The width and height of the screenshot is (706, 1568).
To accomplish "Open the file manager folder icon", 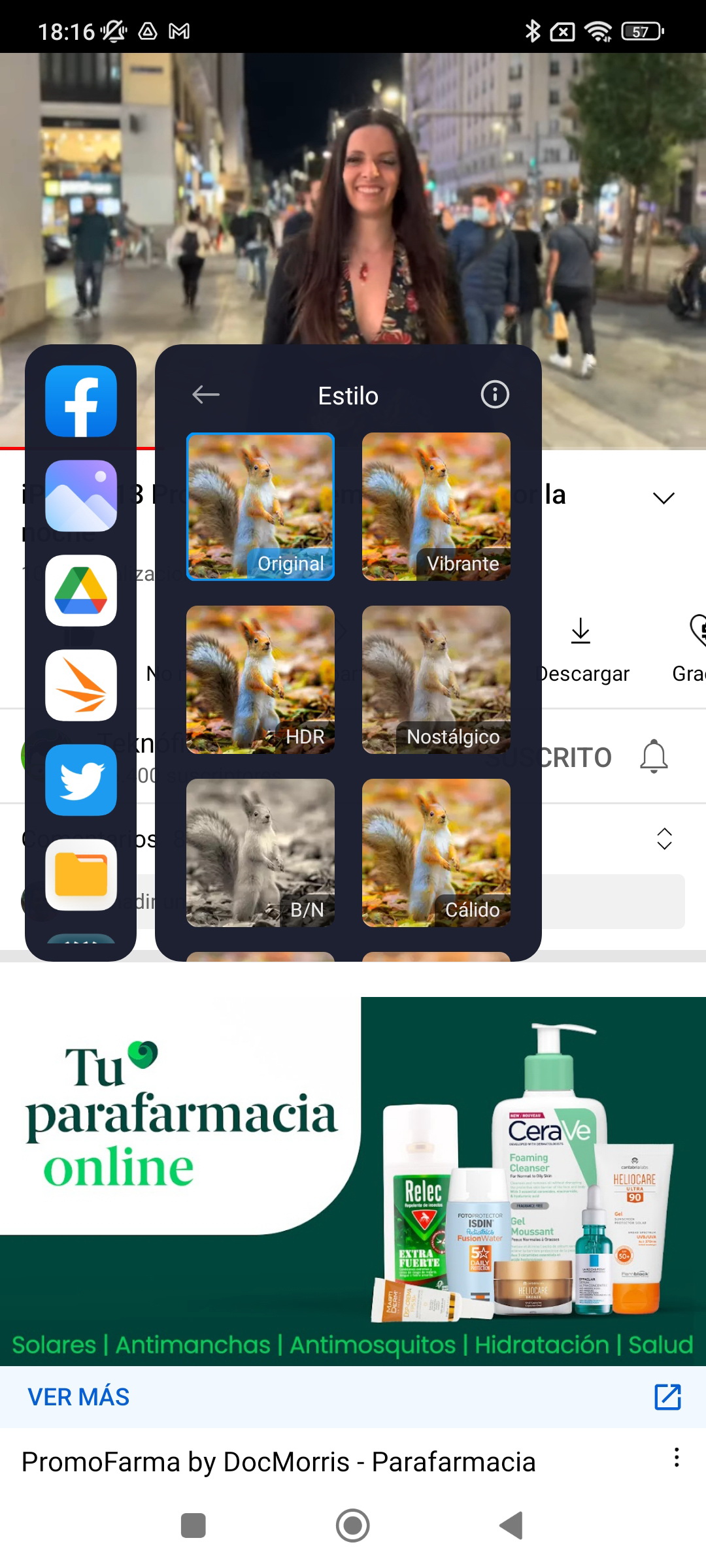I will (81, 875).
